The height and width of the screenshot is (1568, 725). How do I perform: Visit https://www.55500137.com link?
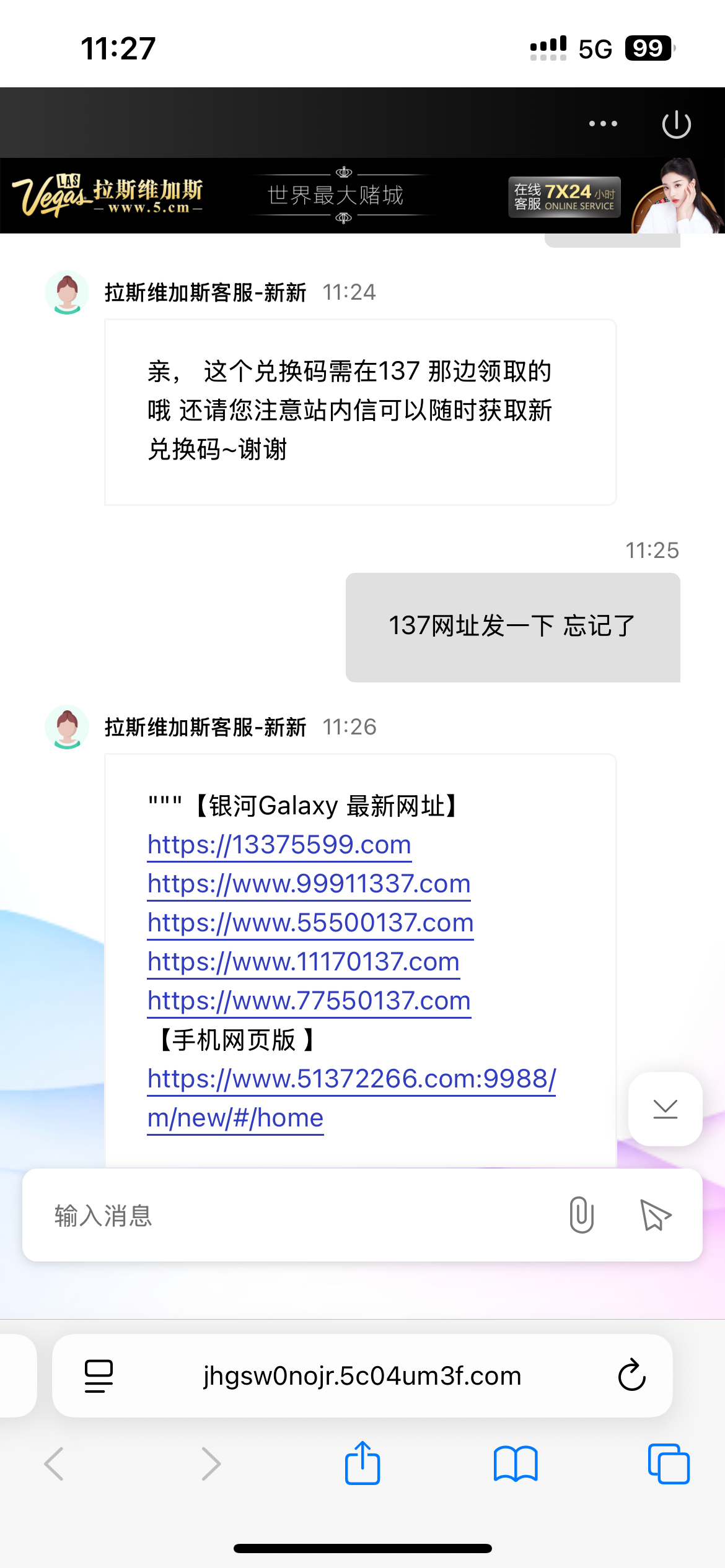(310, 923)
